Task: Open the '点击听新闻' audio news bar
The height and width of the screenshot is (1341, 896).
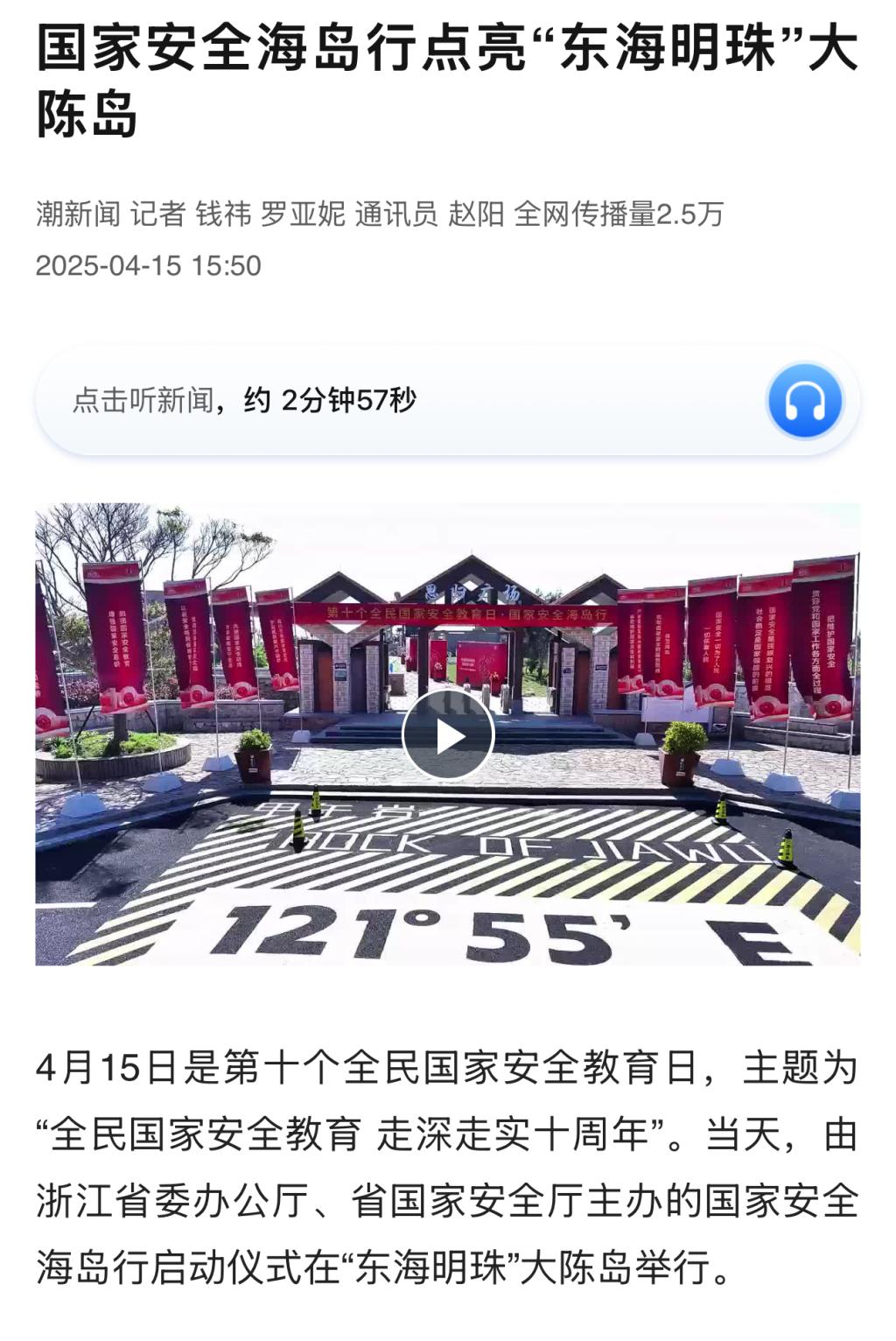Action: tap(245, 401)
